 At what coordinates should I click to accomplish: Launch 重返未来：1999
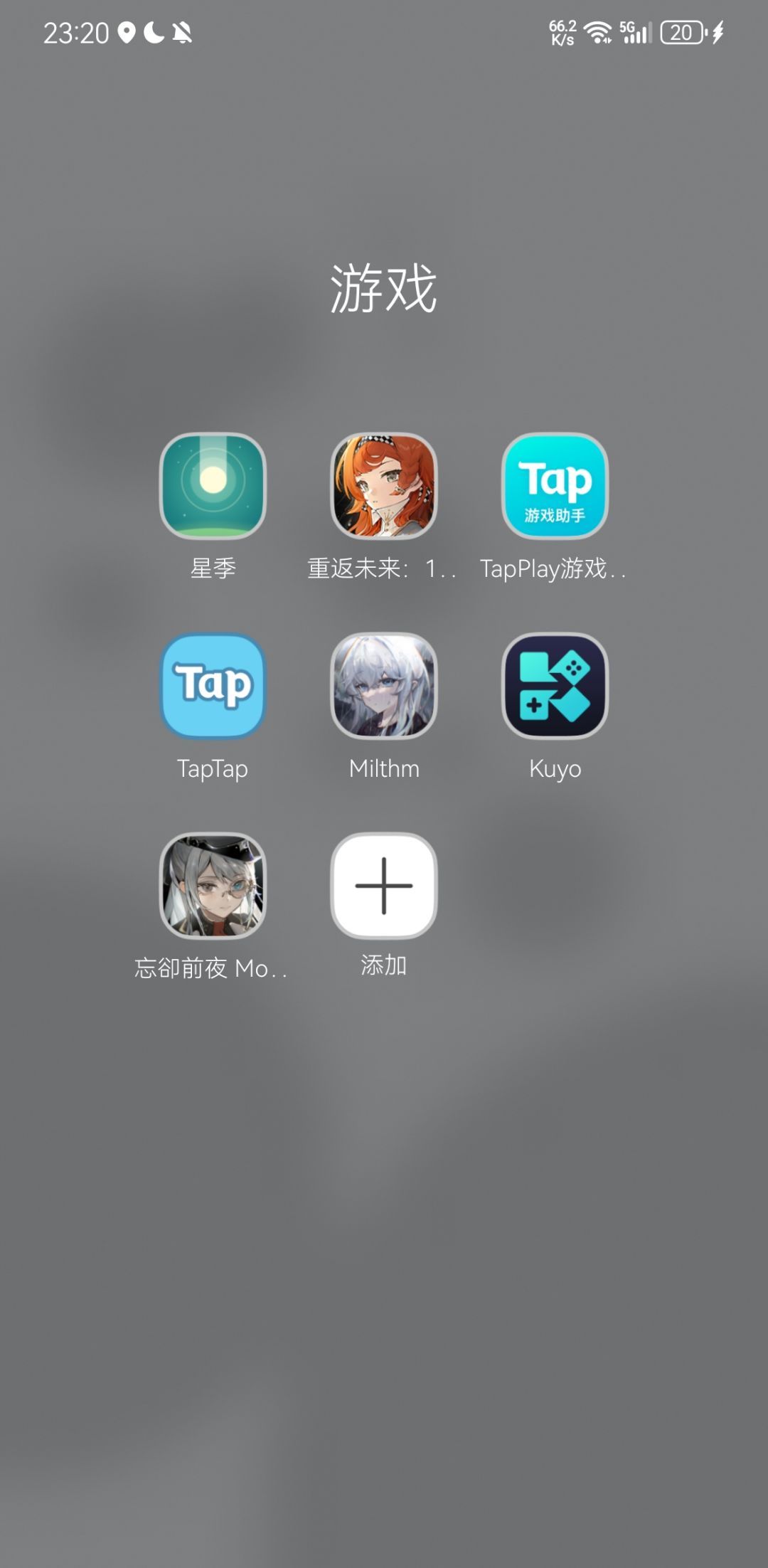click(384, 485)
